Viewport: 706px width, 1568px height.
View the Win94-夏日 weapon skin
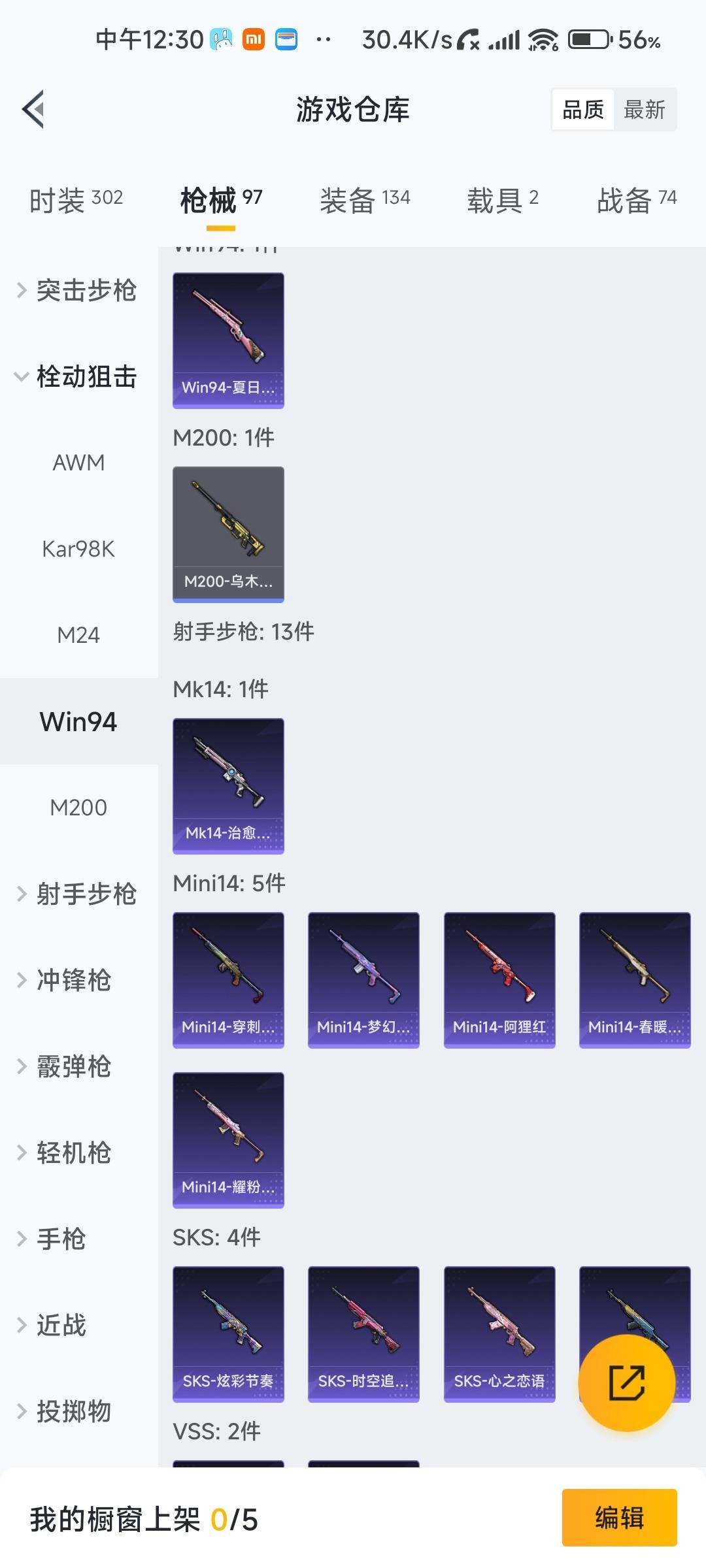228,341
